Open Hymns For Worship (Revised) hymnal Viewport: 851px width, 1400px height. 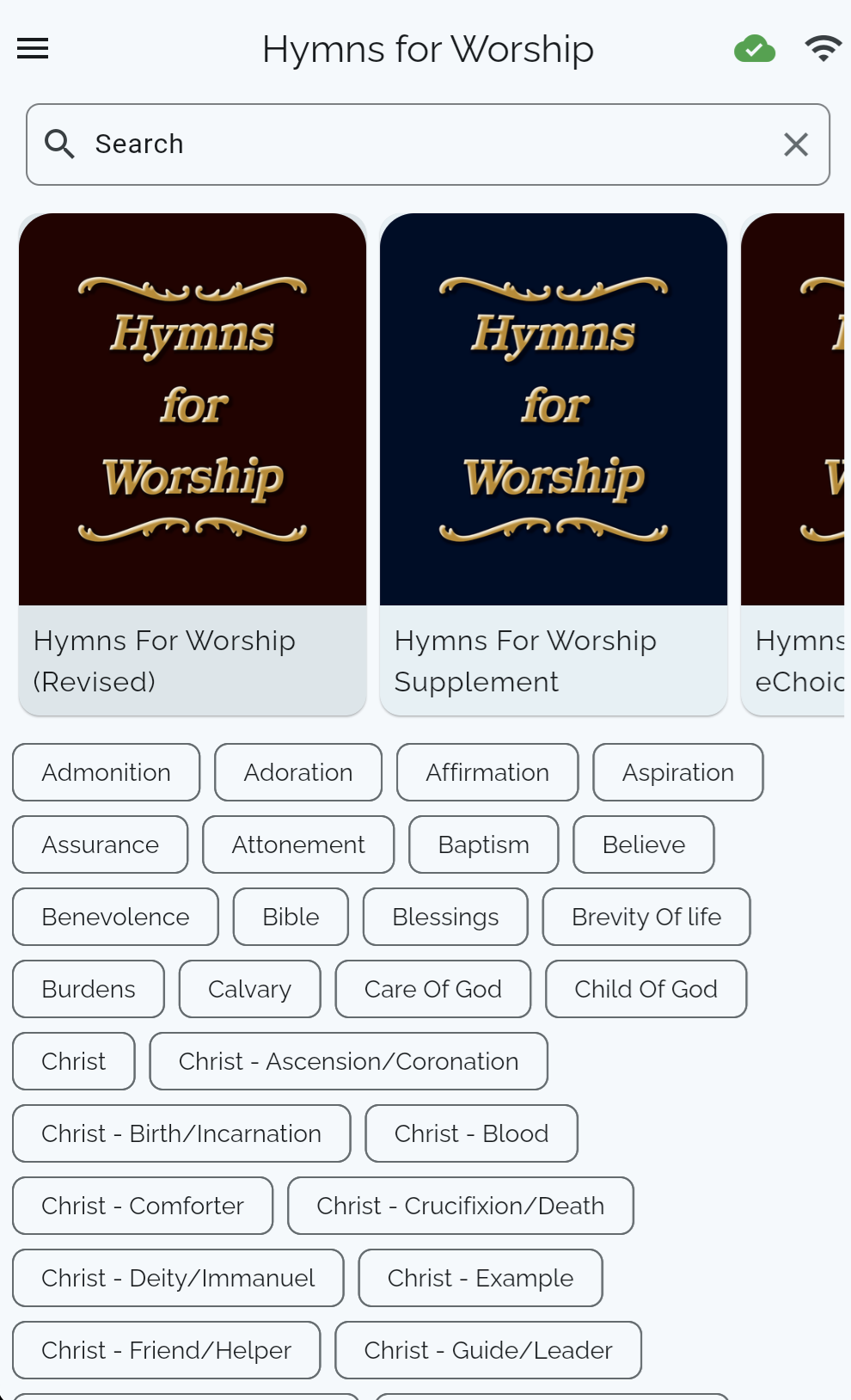pyautogui.click(x=193, y=464)
